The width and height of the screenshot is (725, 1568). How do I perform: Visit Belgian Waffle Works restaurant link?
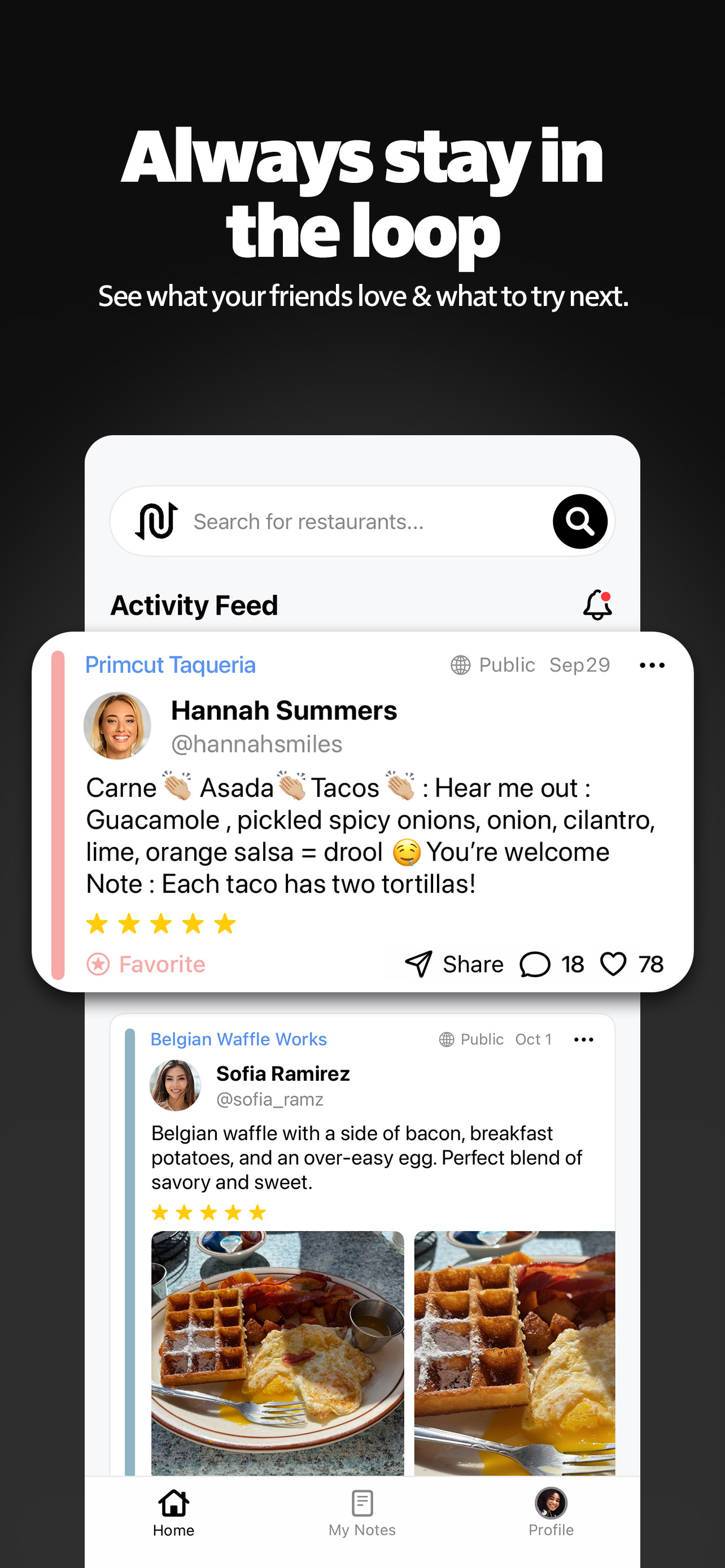(239, 1039)
